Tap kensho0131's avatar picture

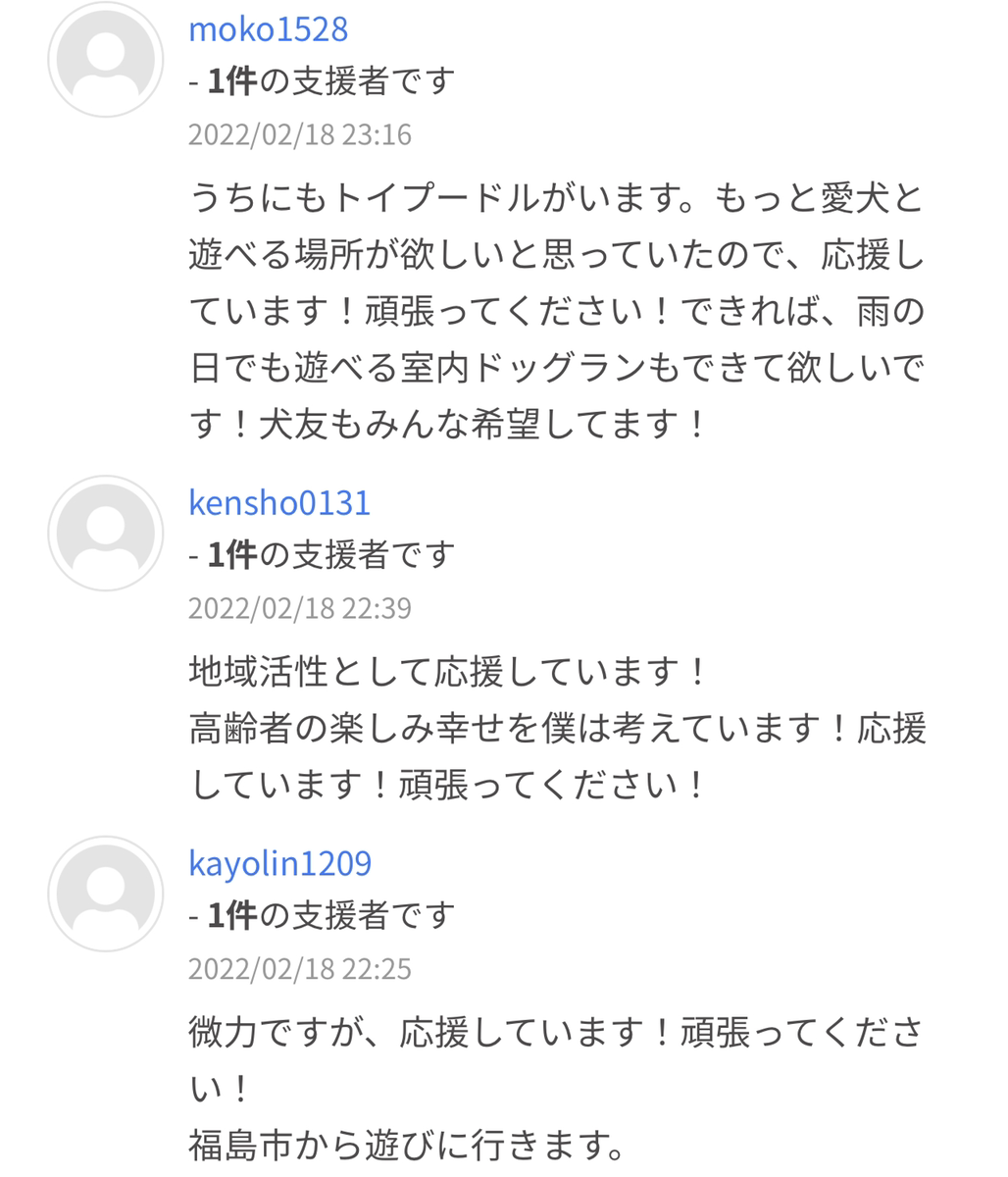(106, 534)
